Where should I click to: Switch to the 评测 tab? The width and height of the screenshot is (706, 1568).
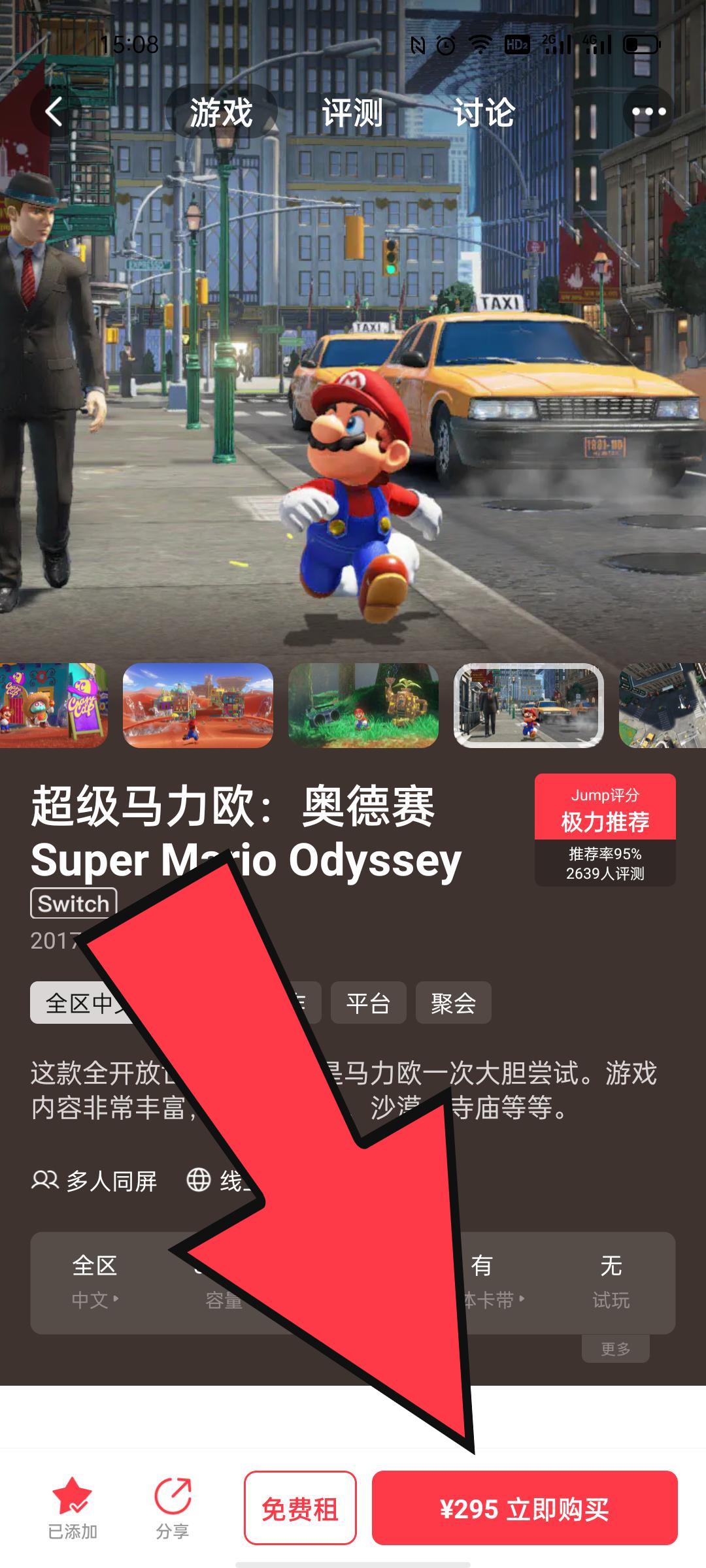pos(352,112)
